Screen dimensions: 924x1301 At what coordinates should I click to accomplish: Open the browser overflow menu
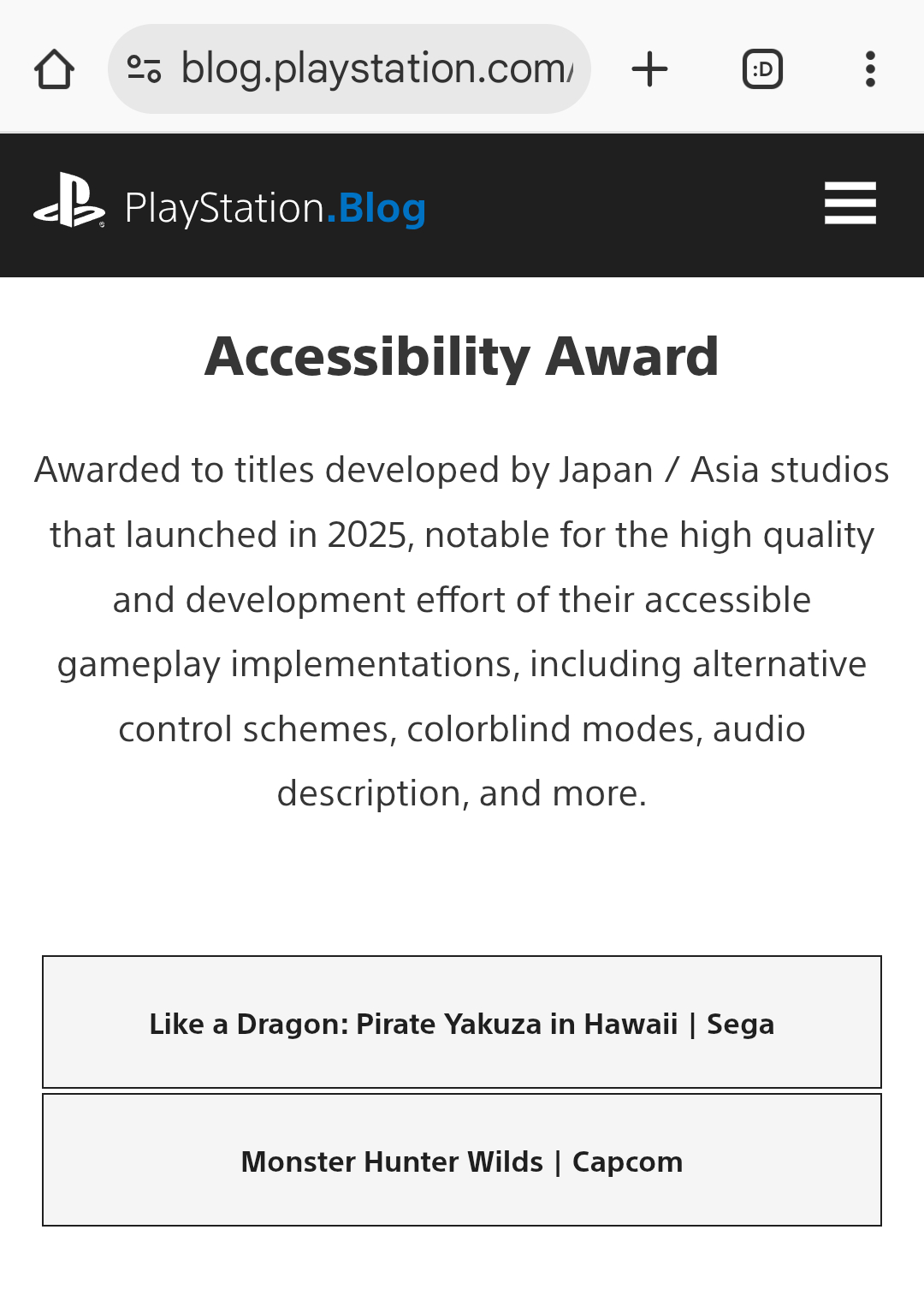tap(870, 69)
